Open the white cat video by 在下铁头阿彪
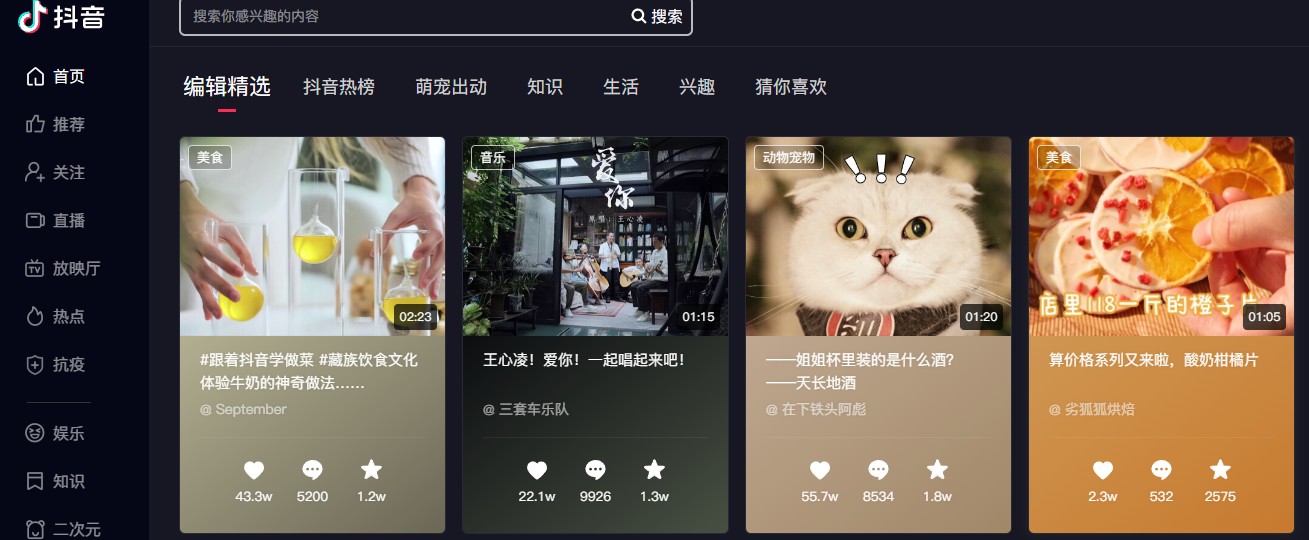 point(878,236)
